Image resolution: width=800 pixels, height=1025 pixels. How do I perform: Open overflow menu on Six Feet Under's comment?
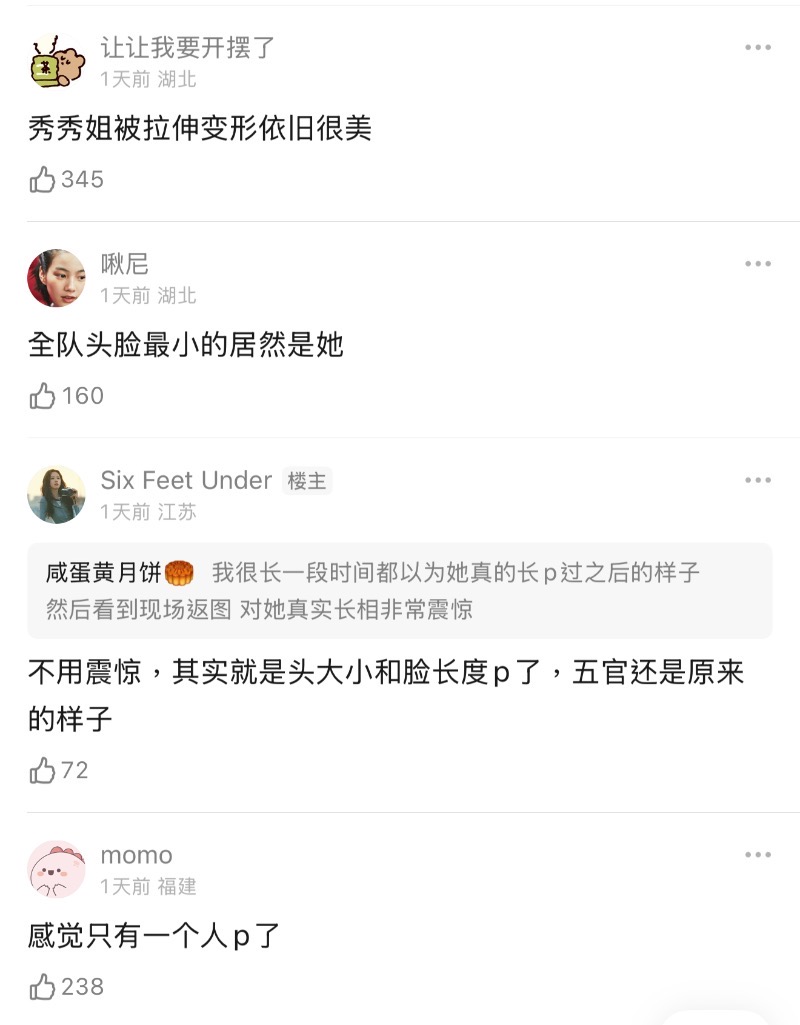[x=758, y=481]
